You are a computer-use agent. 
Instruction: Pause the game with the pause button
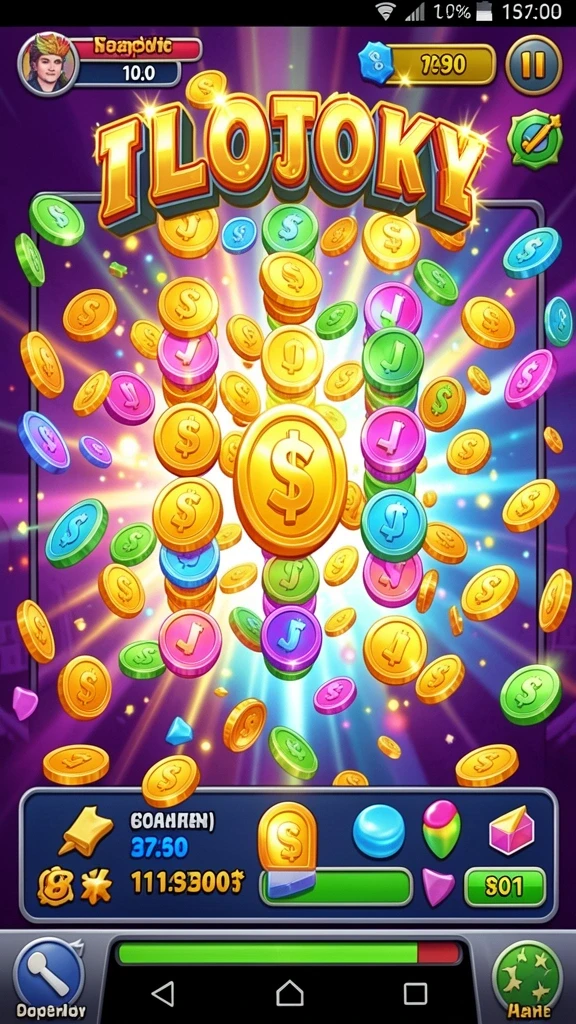534,65
